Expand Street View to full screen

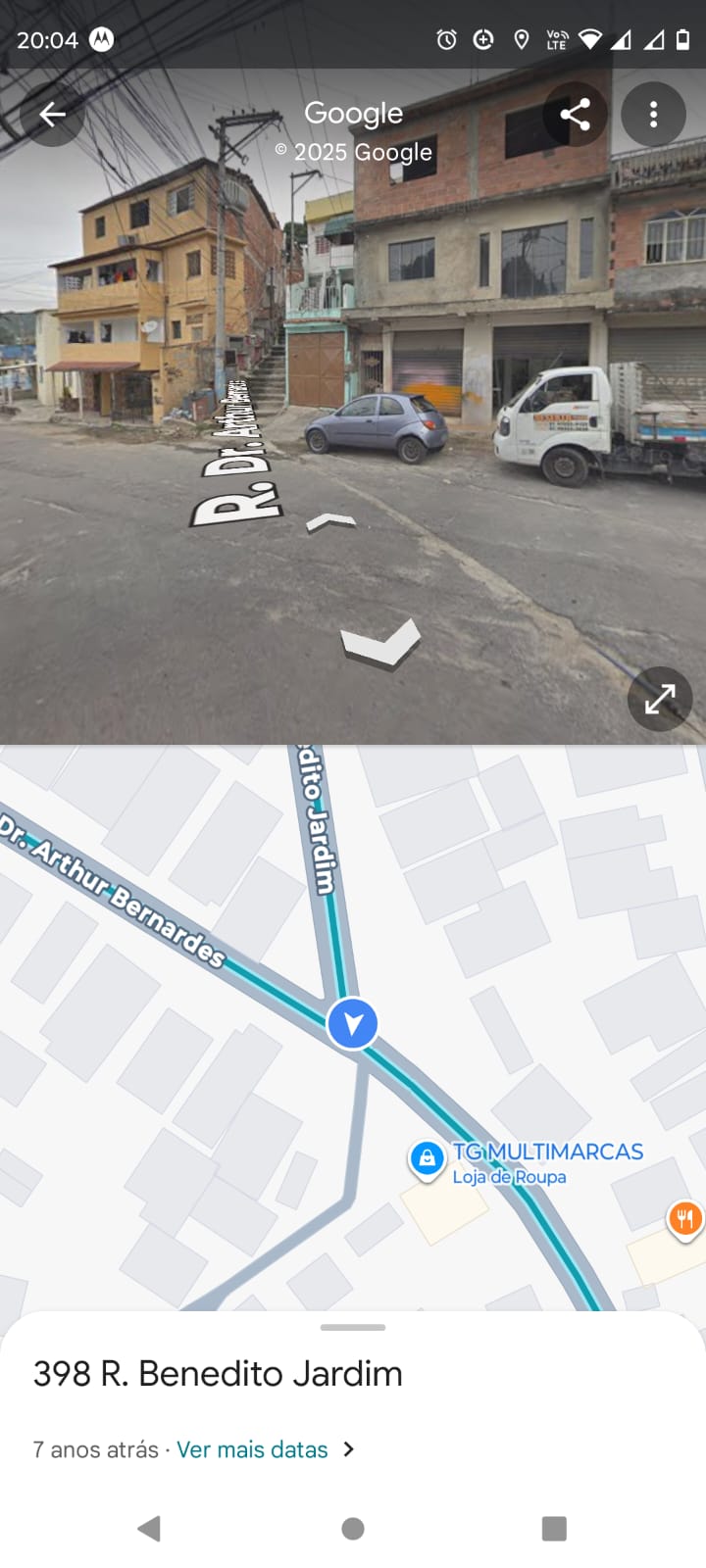(660, 699)
